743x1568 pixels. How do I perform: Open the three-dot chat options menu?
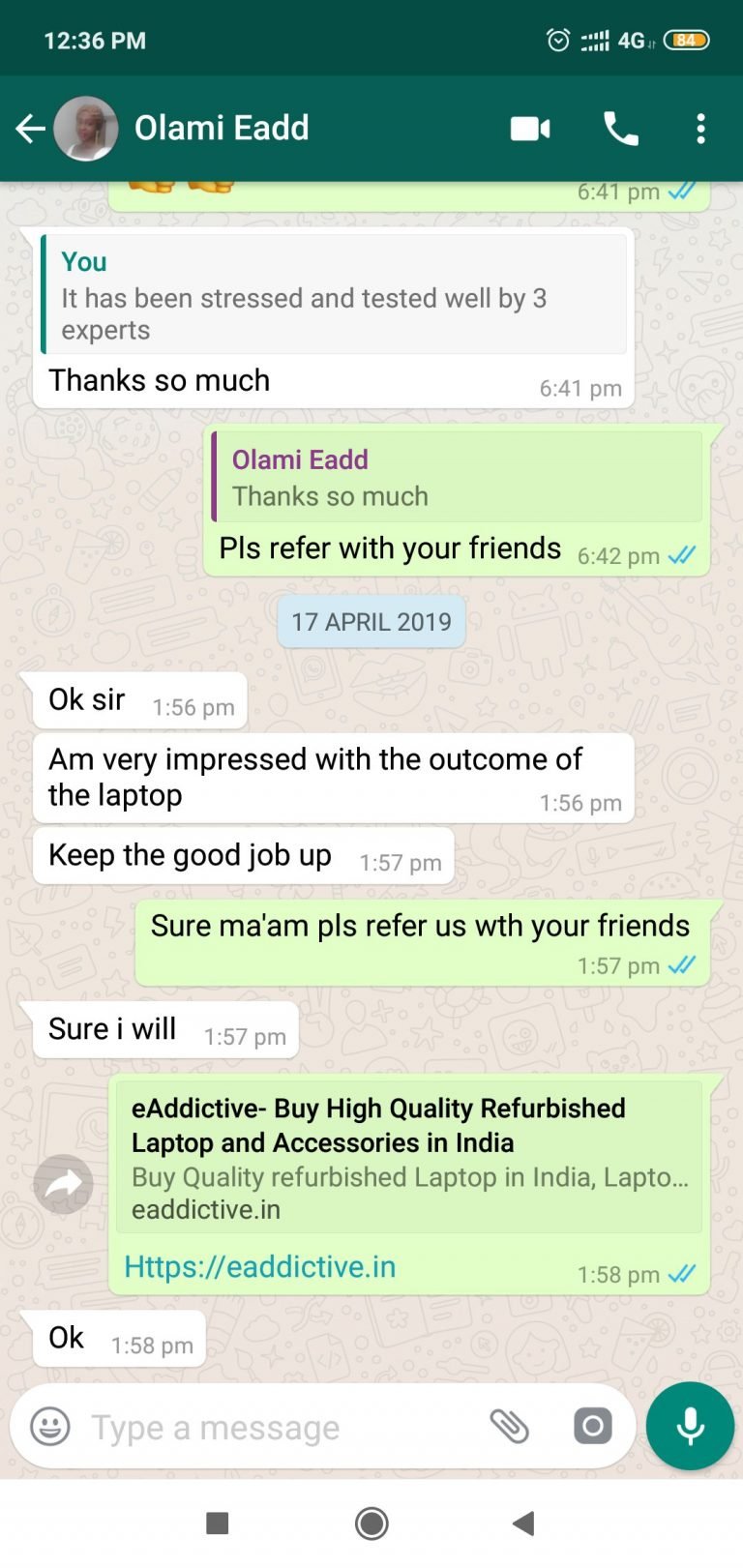(700, 127)
